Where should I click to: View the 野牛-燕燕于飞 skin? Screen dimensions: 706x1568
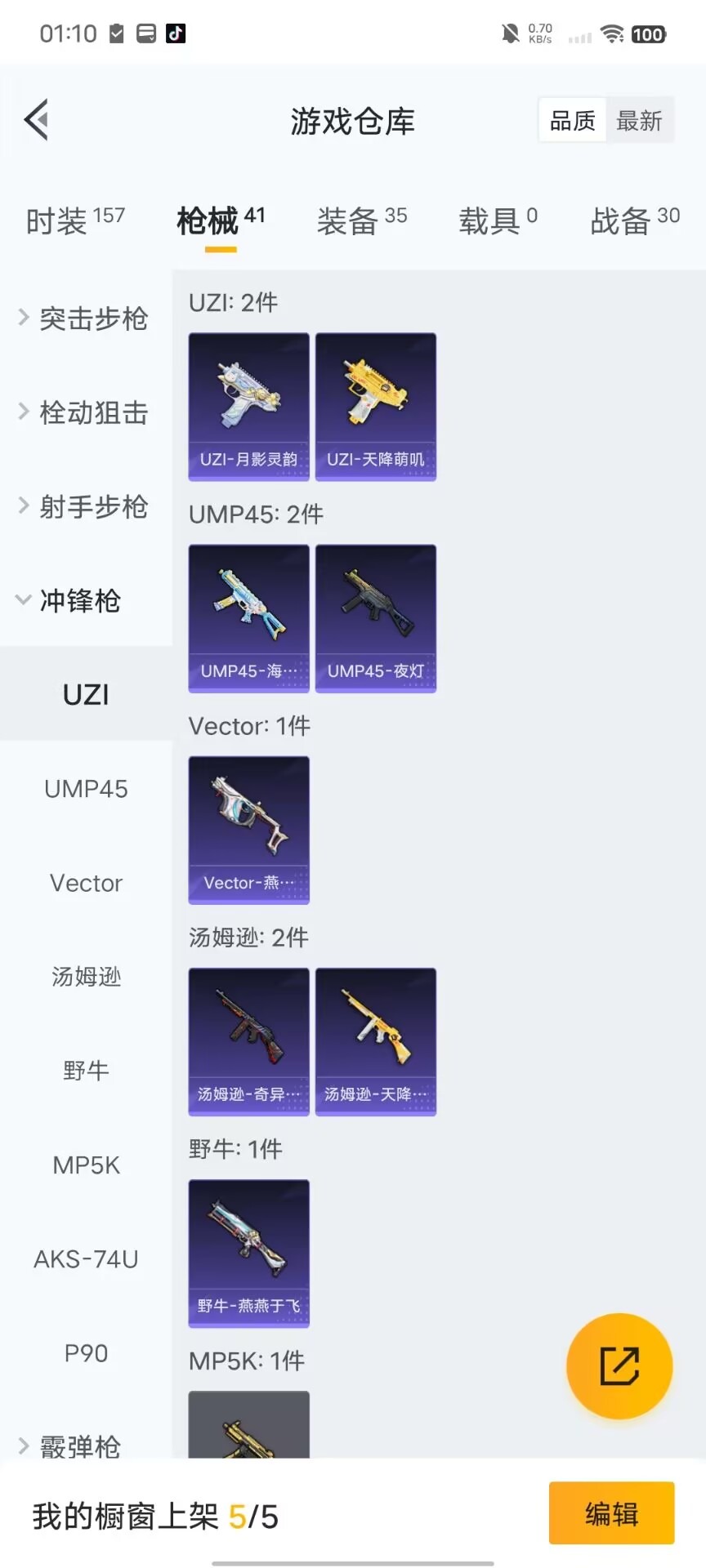[x=249, y=1253]
